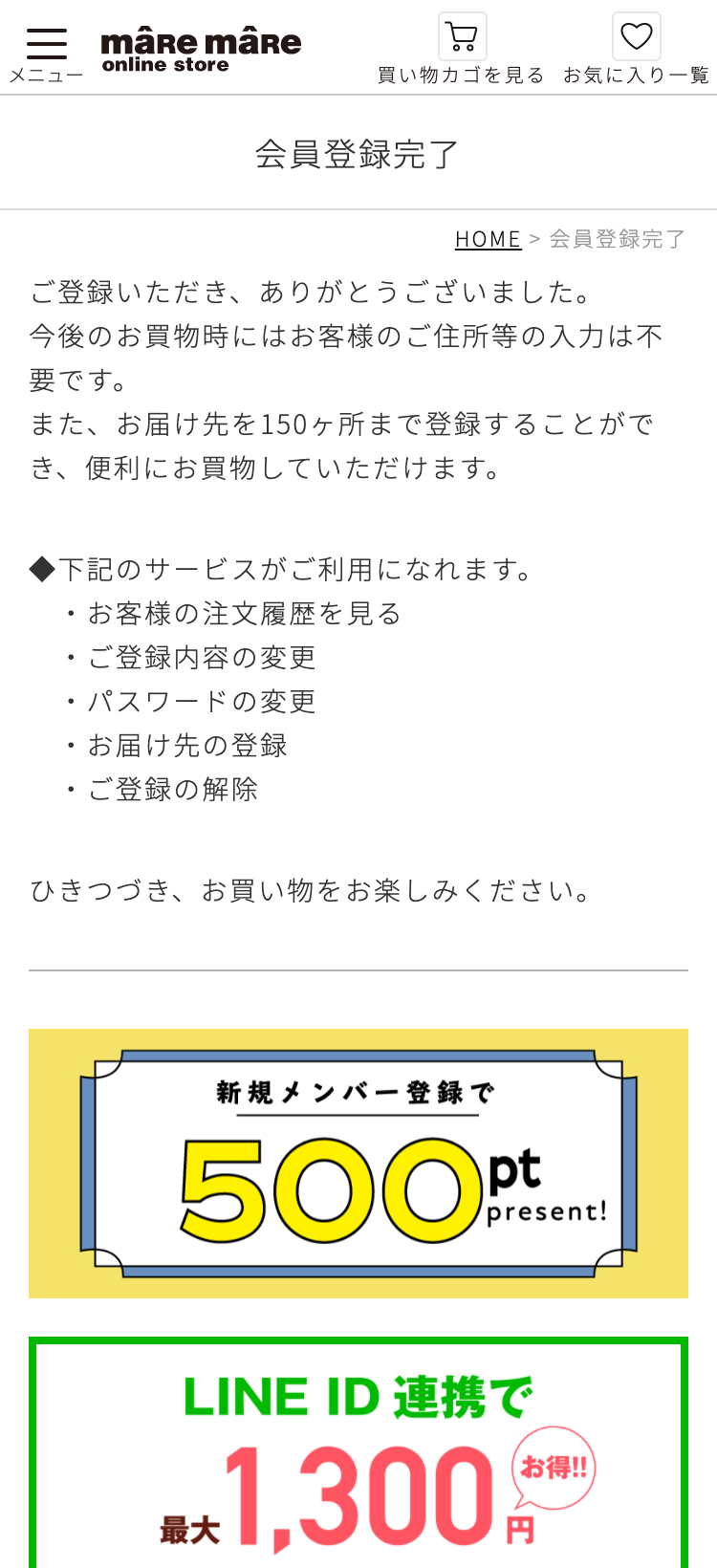Open the 500pt new member registration banner
The width and height of the screenshot is (717, 1568).
point(358,1163)
